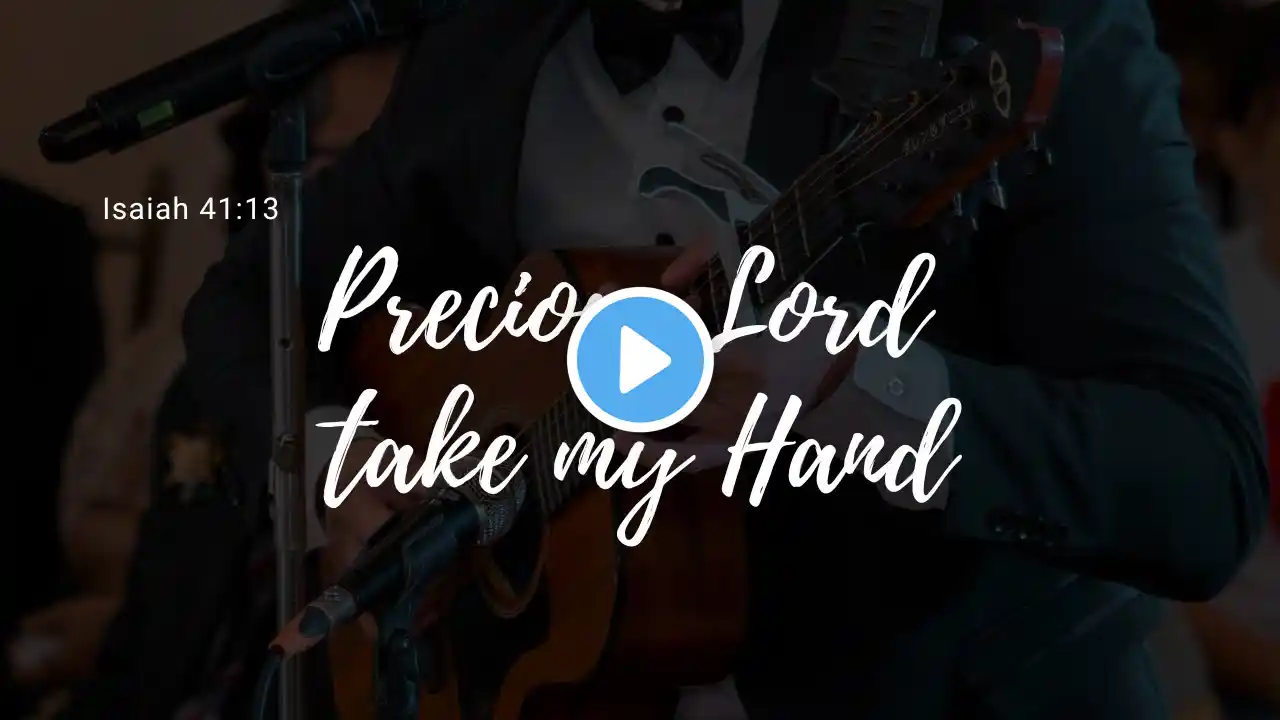Viewport: 1280px width, 720px height.
Task: Play the Precious Lord take my Hand video
Action: [x=640, y=360]
